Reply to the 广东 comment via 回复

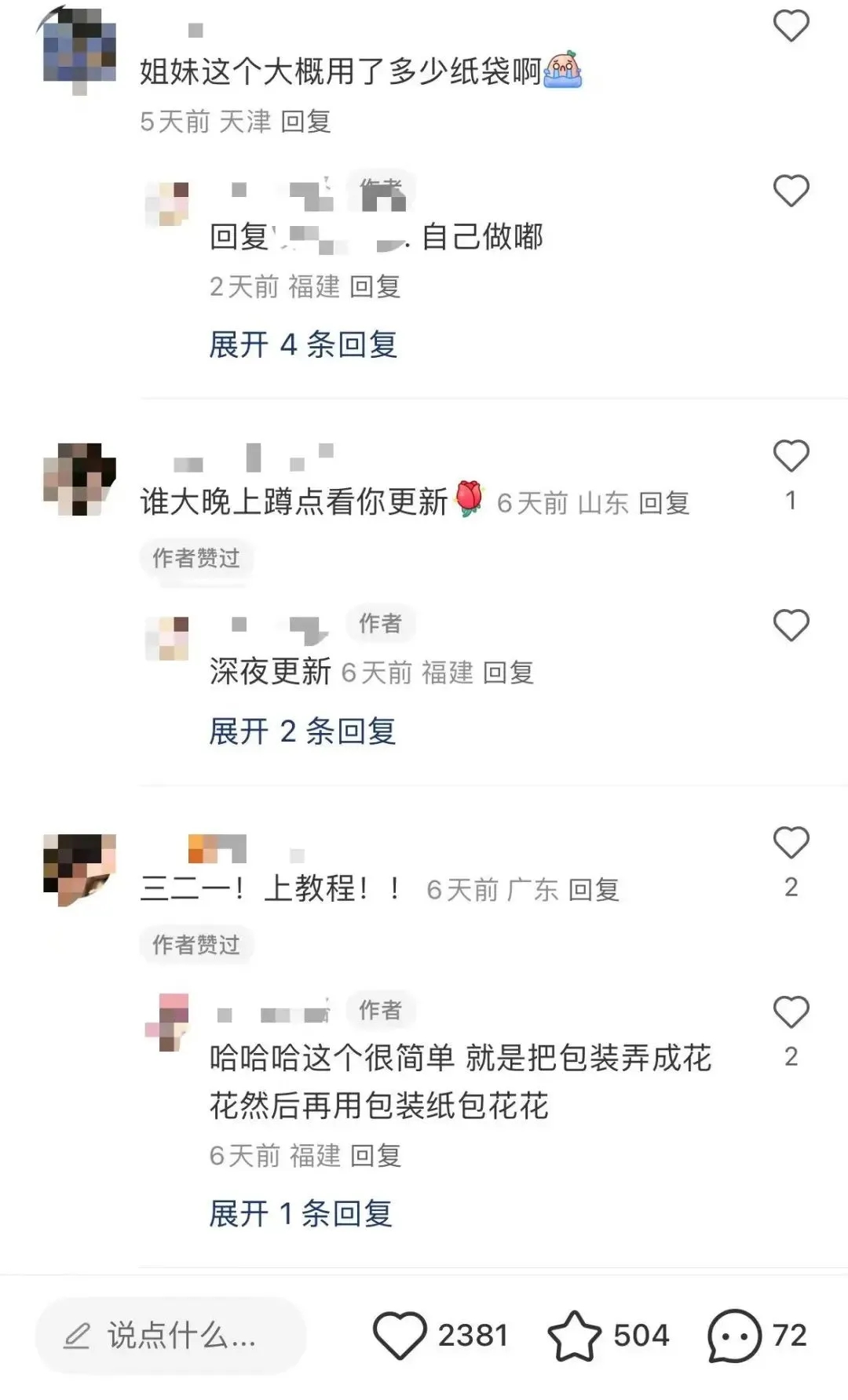click(594, 890)
